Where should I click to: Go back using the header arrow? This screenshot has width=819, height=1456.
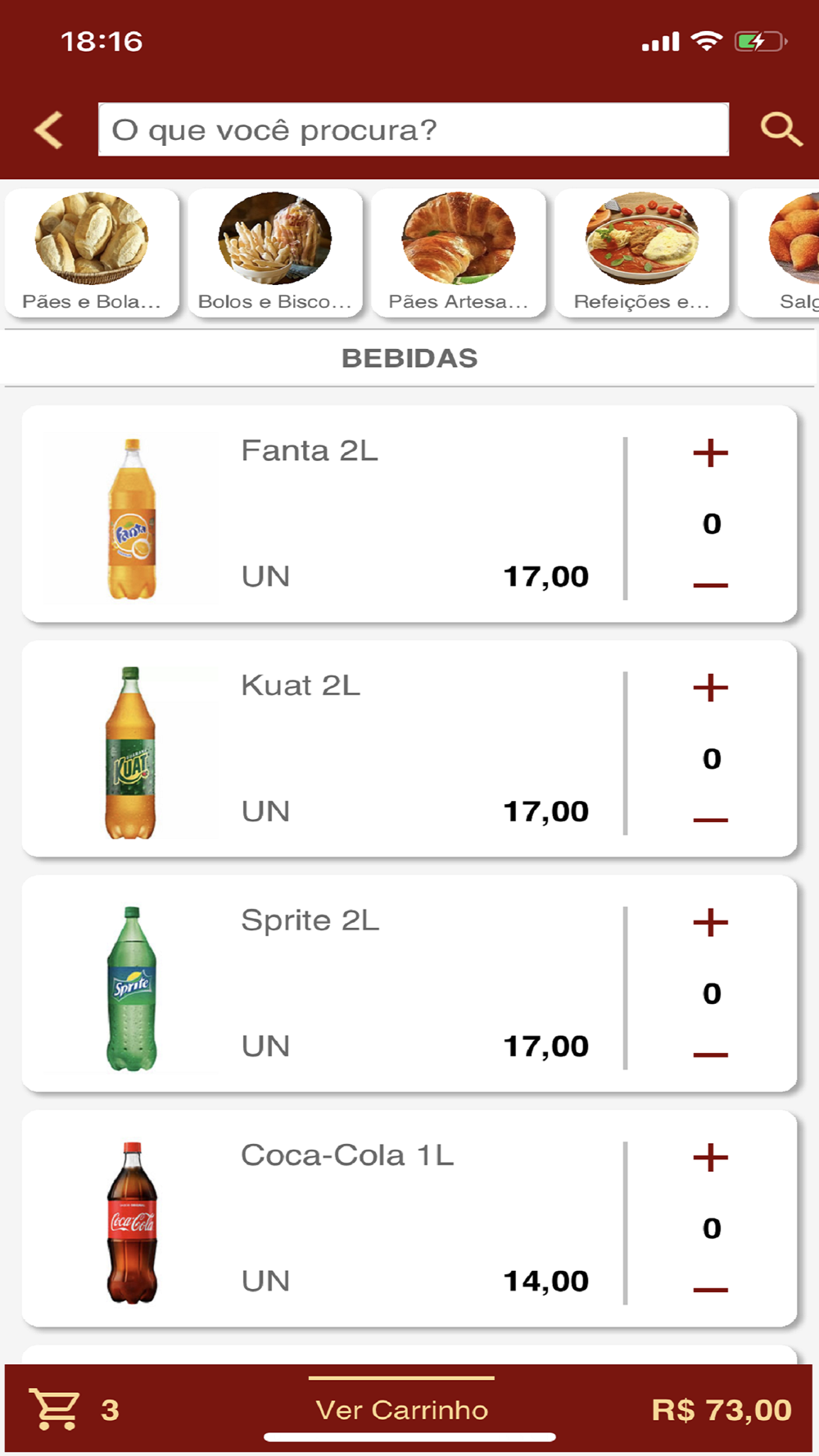click(x=49, y=129)
